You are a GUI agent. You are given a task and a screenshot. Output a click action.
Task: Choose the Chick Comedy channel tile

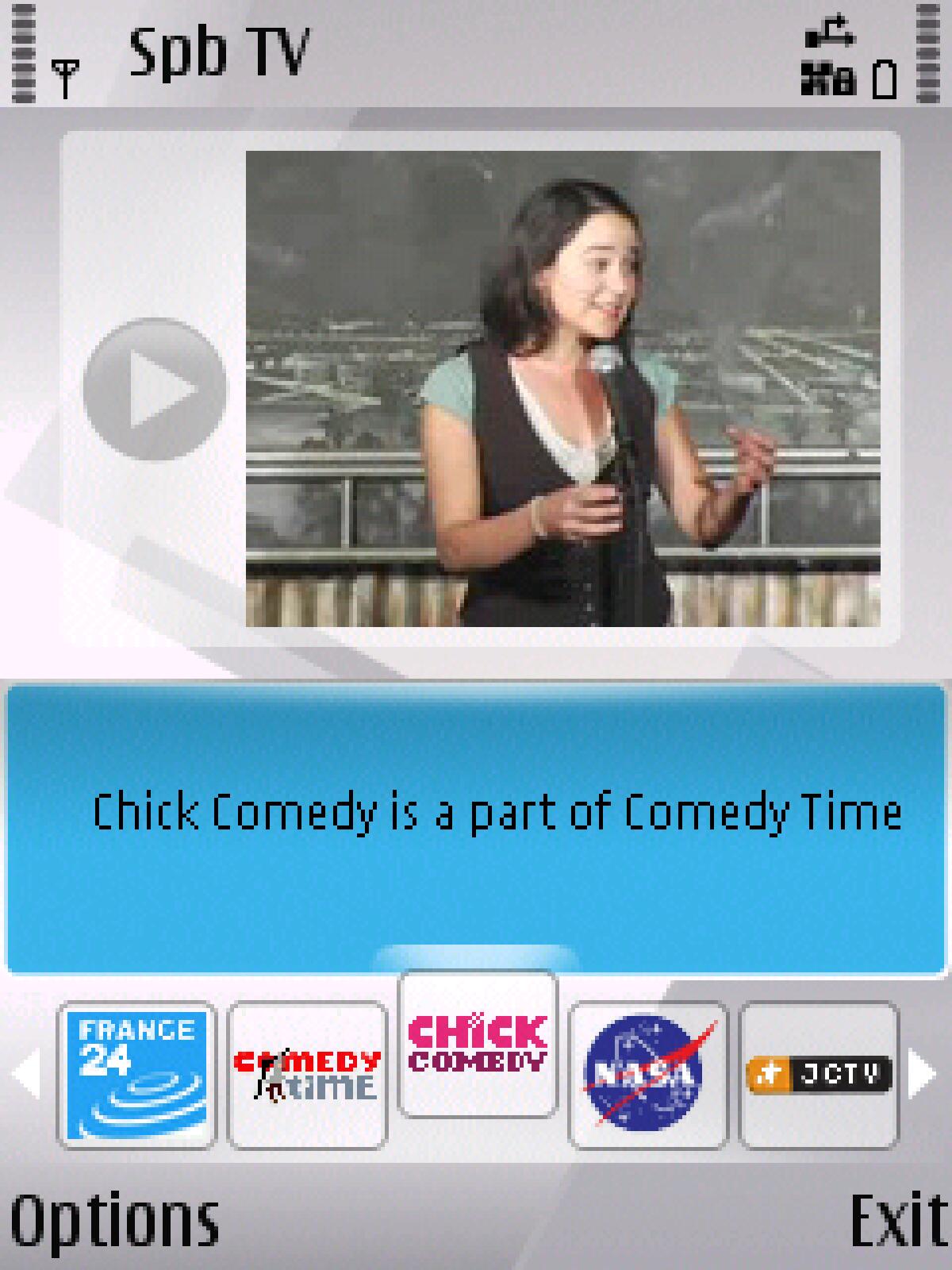(478, 1043)
